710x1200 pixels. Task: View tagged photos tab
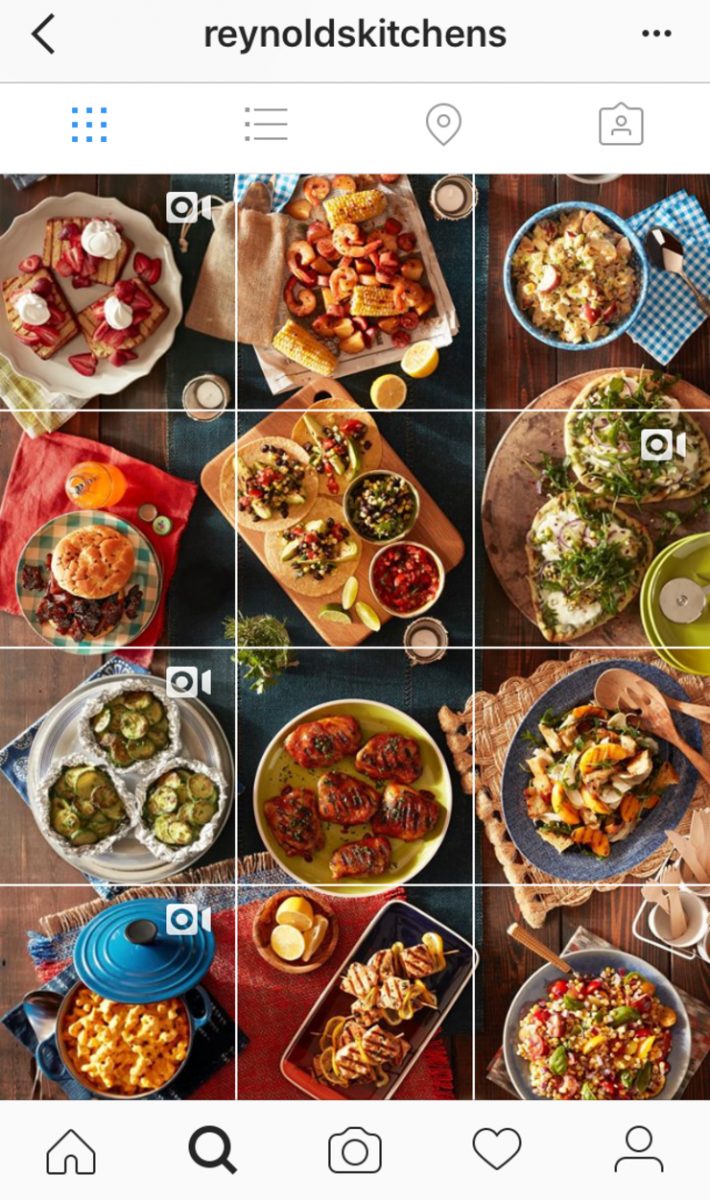click(x=620, y=125)
